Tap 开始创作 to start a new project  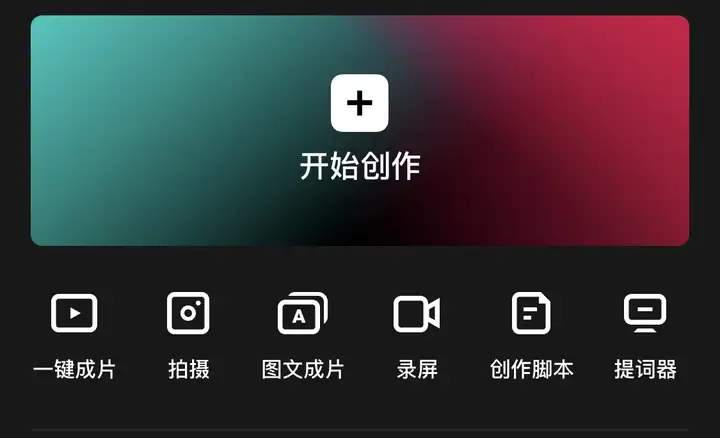(360, 130)
